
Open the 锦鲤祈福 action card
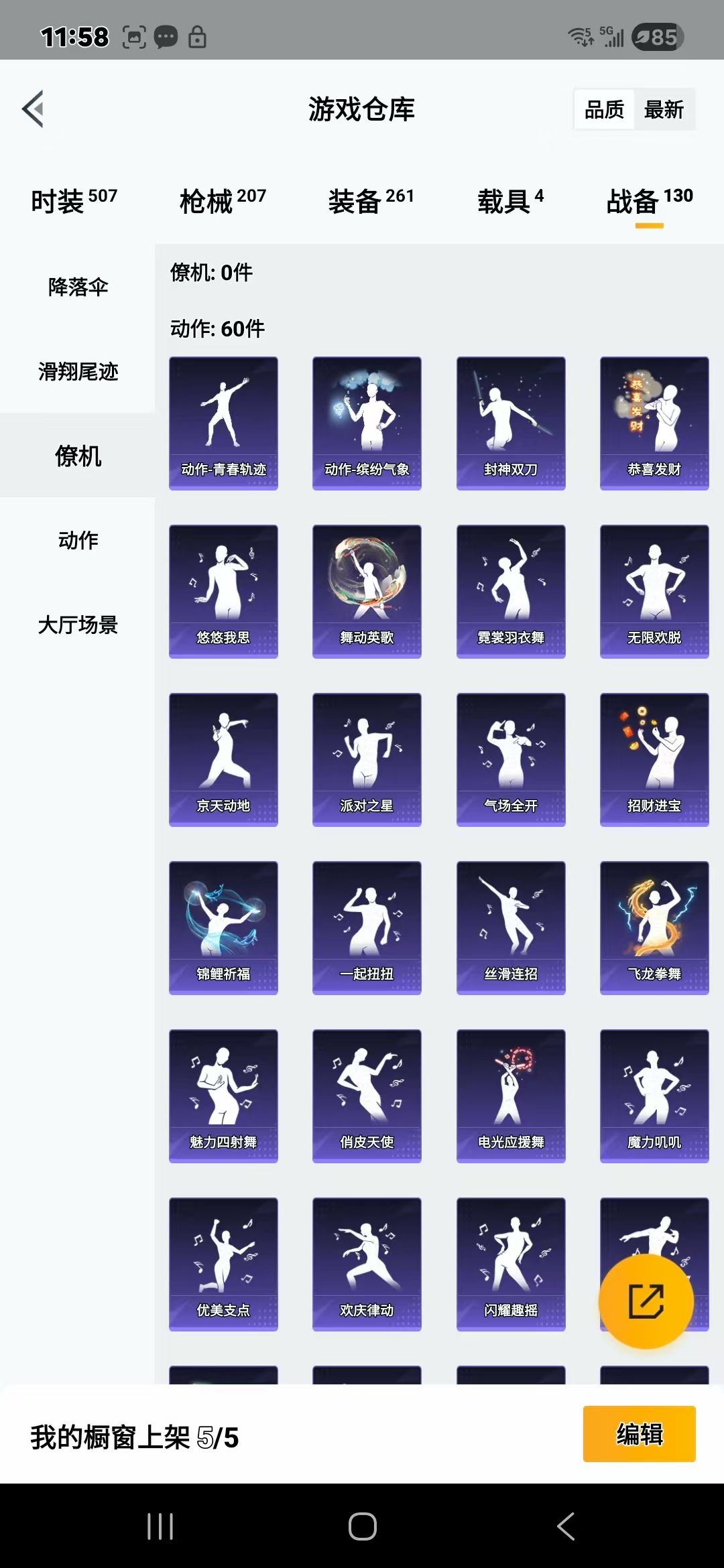223,927
